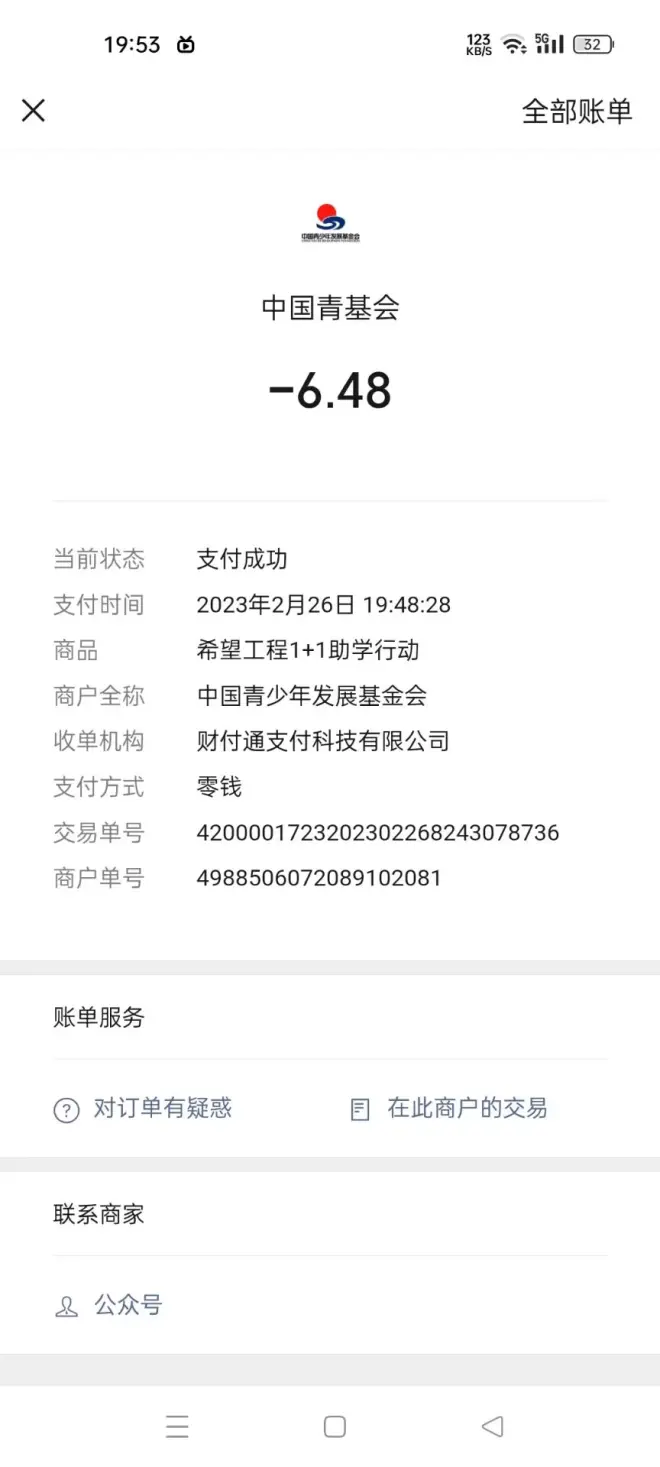Open the system recent apps menu
The image size is (660, 1467).
[177, 1426]
